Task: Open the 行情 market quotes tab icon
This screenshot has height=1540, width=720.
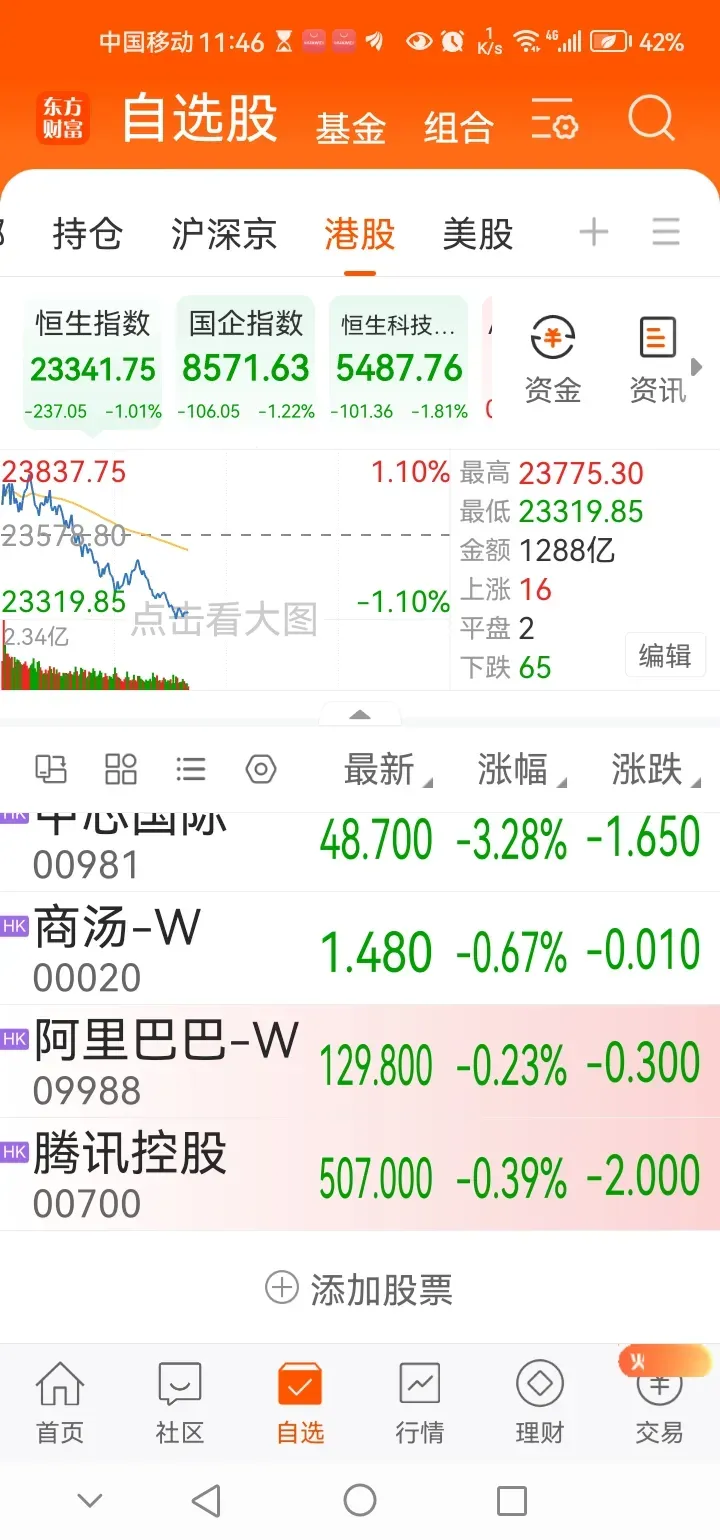Action: point(419,1400)
